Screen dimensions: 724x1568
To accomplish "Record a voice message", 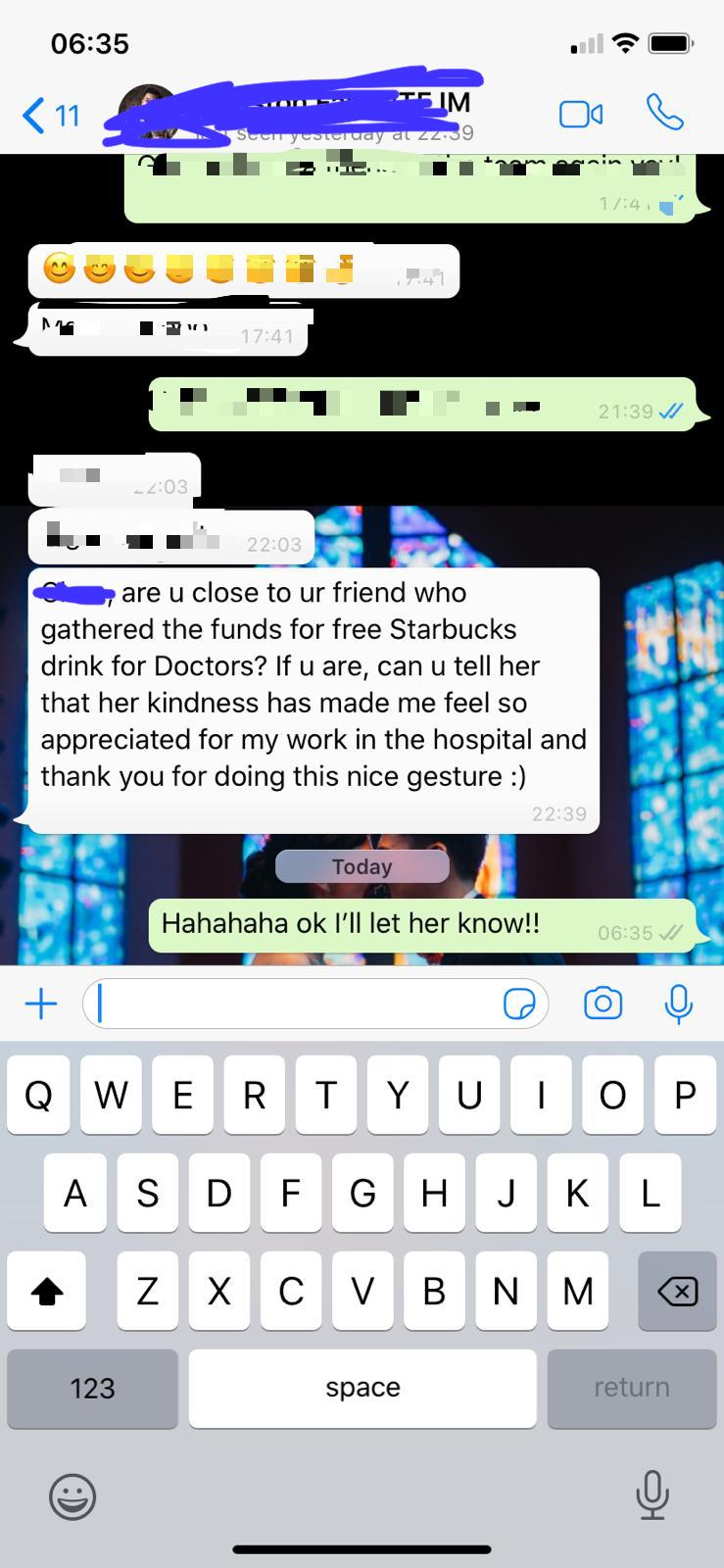I will click(678, 1004).
